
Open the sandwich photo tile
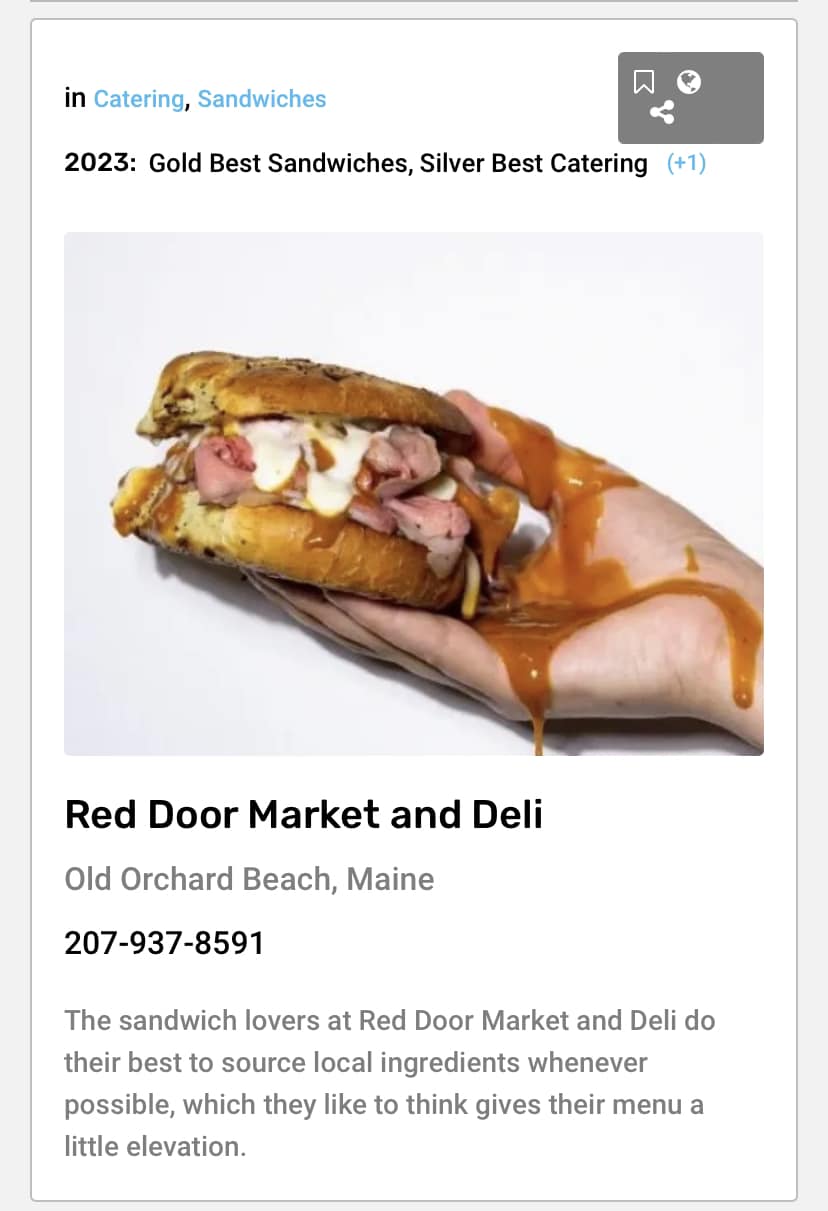pyautogui.click(x=414, y=493)
